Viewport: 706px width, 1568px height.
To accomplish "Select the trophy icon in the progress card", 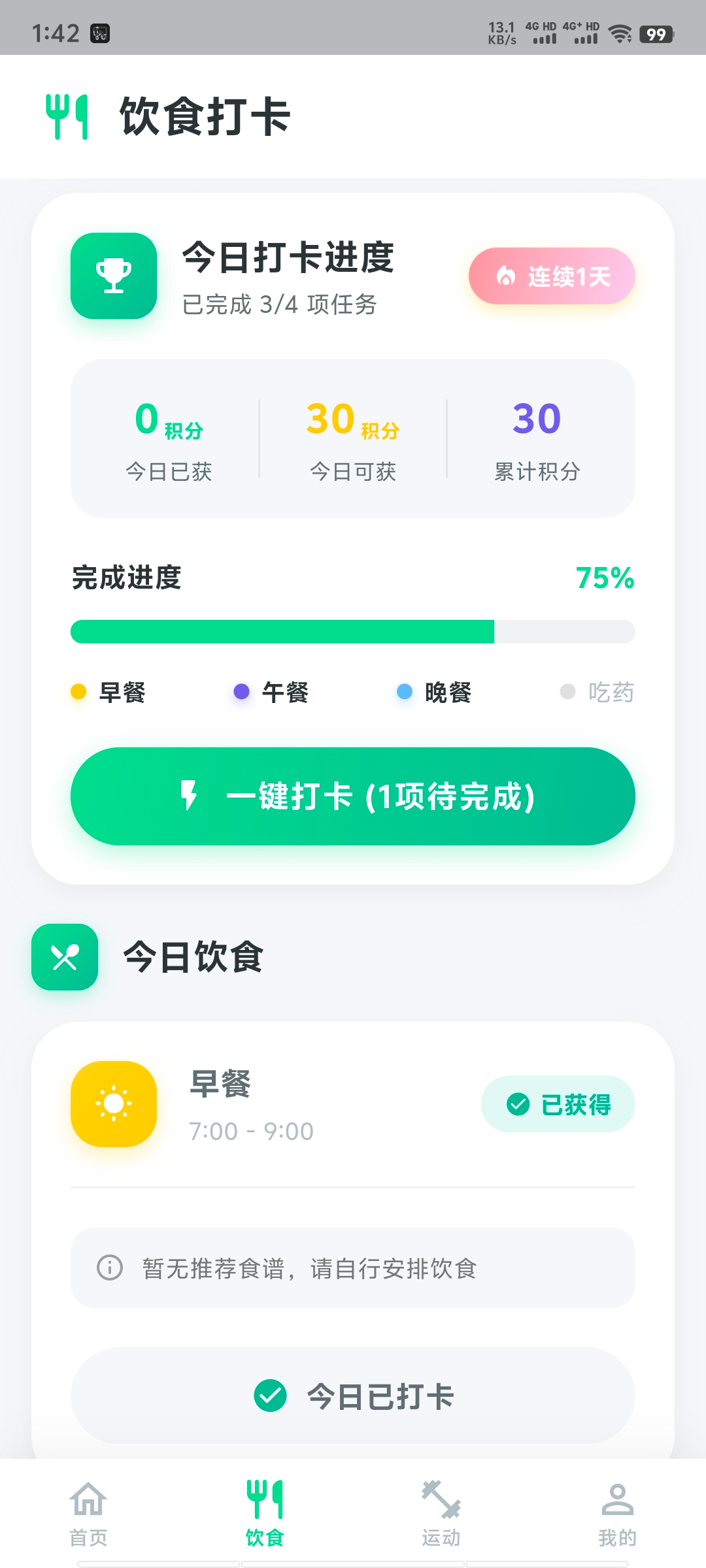I will (x=113, y=276).
